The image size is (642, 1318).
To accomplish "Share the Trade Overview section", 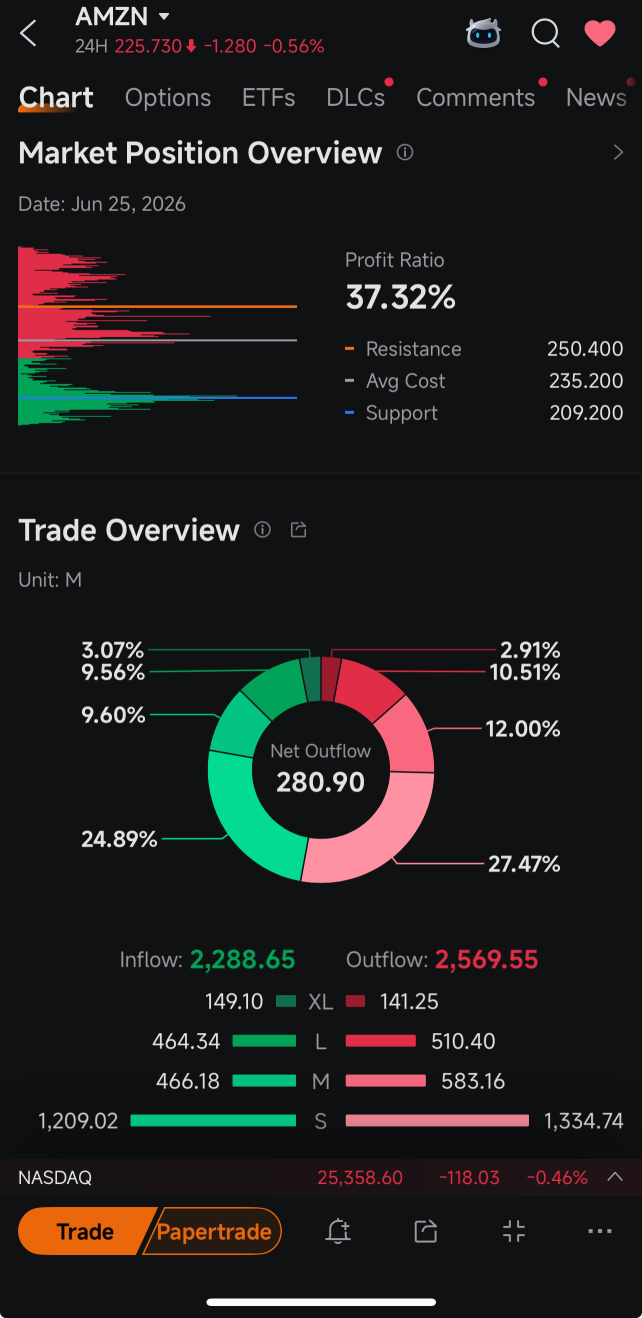I will [298, 530].
